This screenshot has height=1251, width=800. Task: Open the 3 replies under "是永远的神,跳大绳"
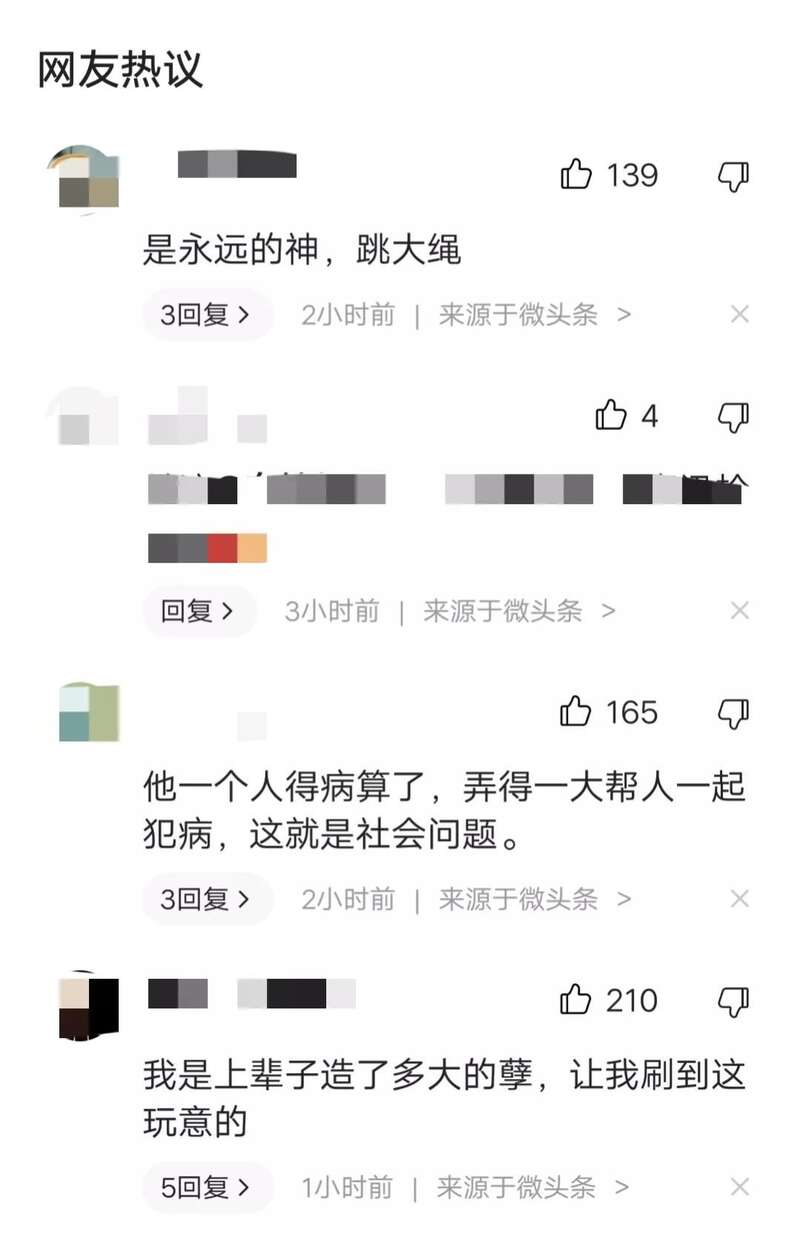(x=206, y=315)
